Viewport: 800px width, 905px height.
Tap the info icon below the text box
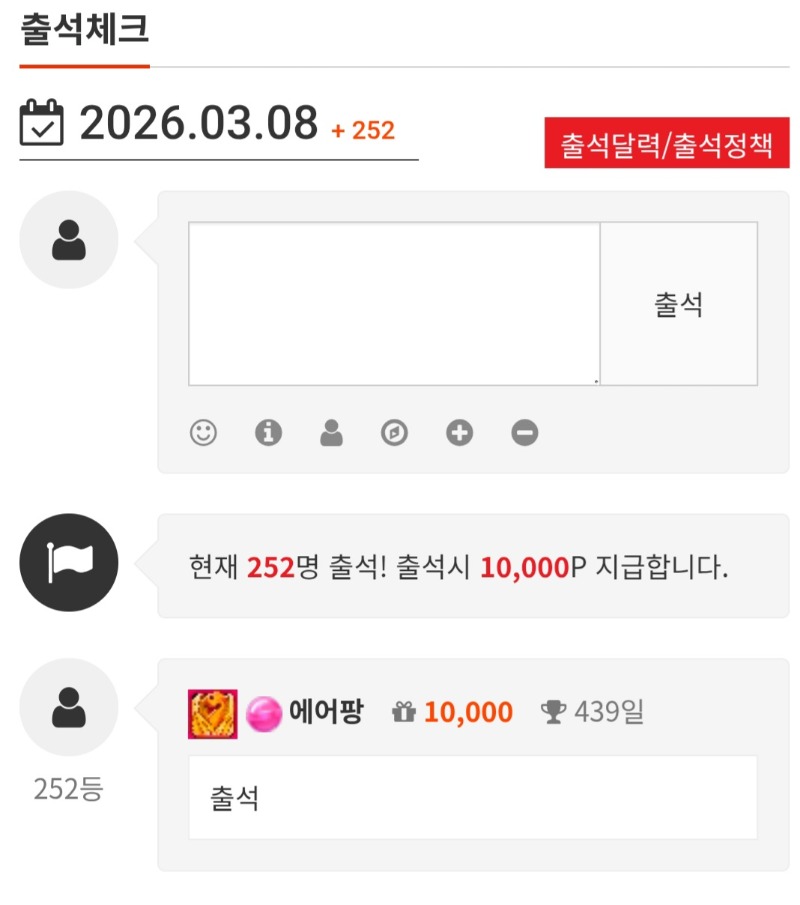(x=268, y=433)
